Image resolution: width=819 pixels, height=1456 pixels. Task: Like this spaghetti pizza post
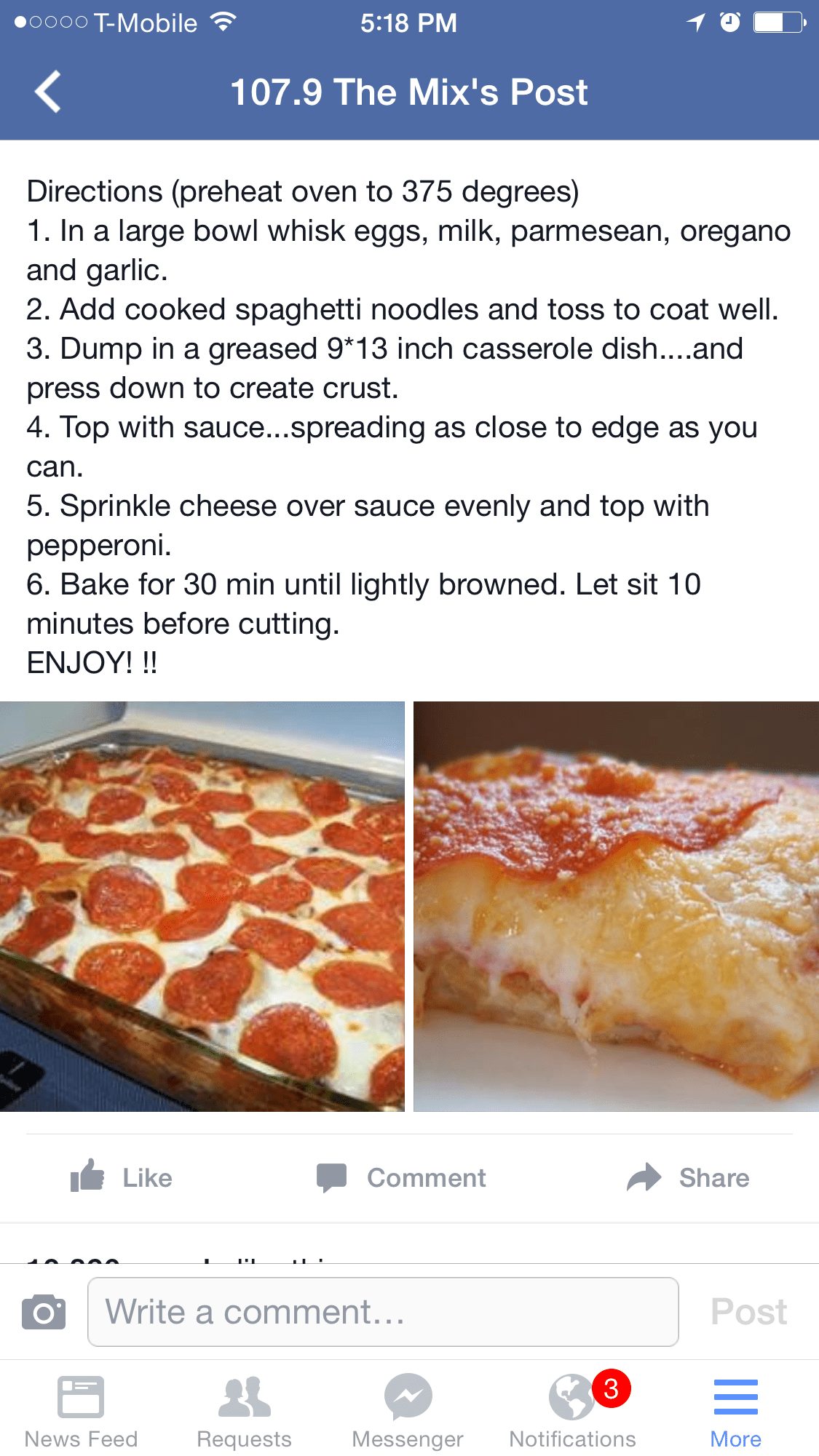[x=122, y=1177]
